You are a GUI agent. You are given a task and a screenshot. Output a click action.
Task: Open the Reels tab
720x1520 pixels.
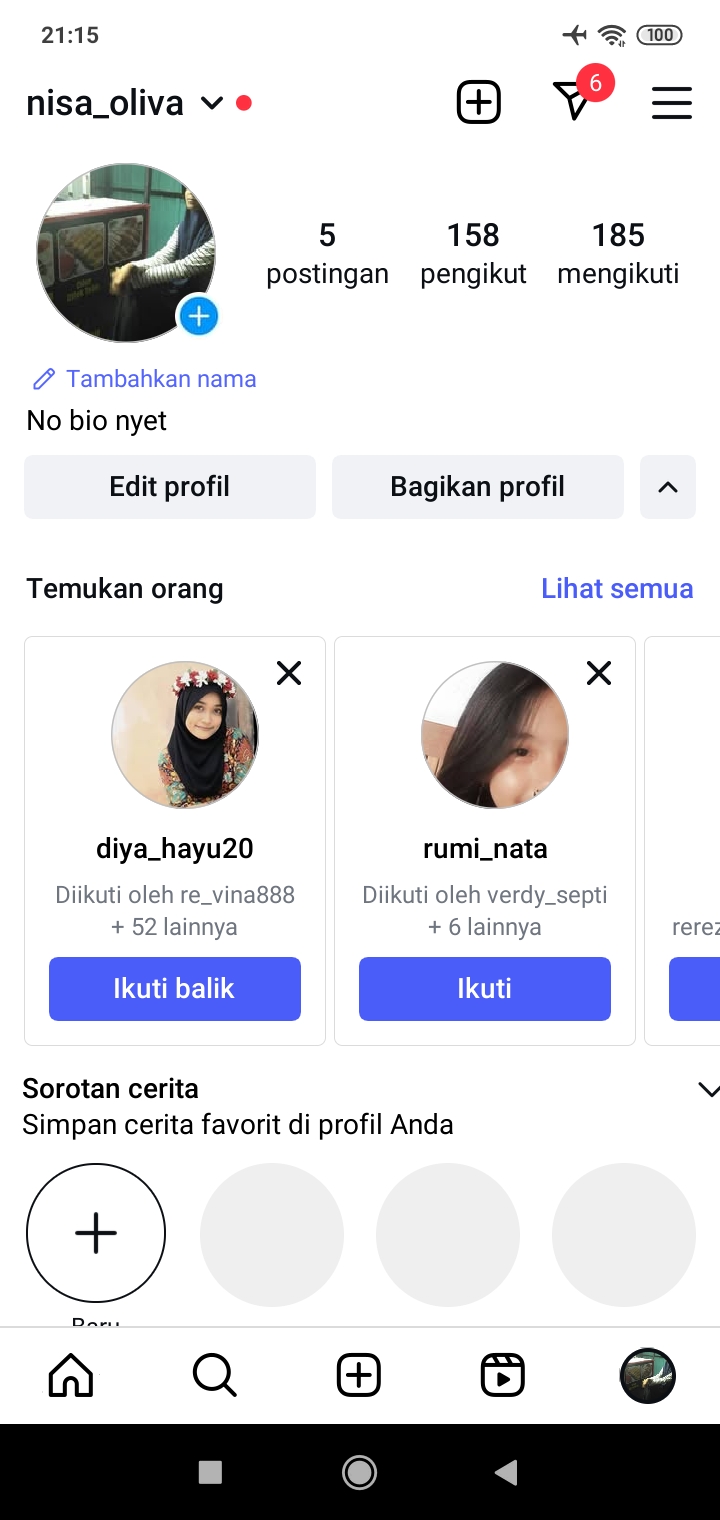click(x=502, y=1376)
